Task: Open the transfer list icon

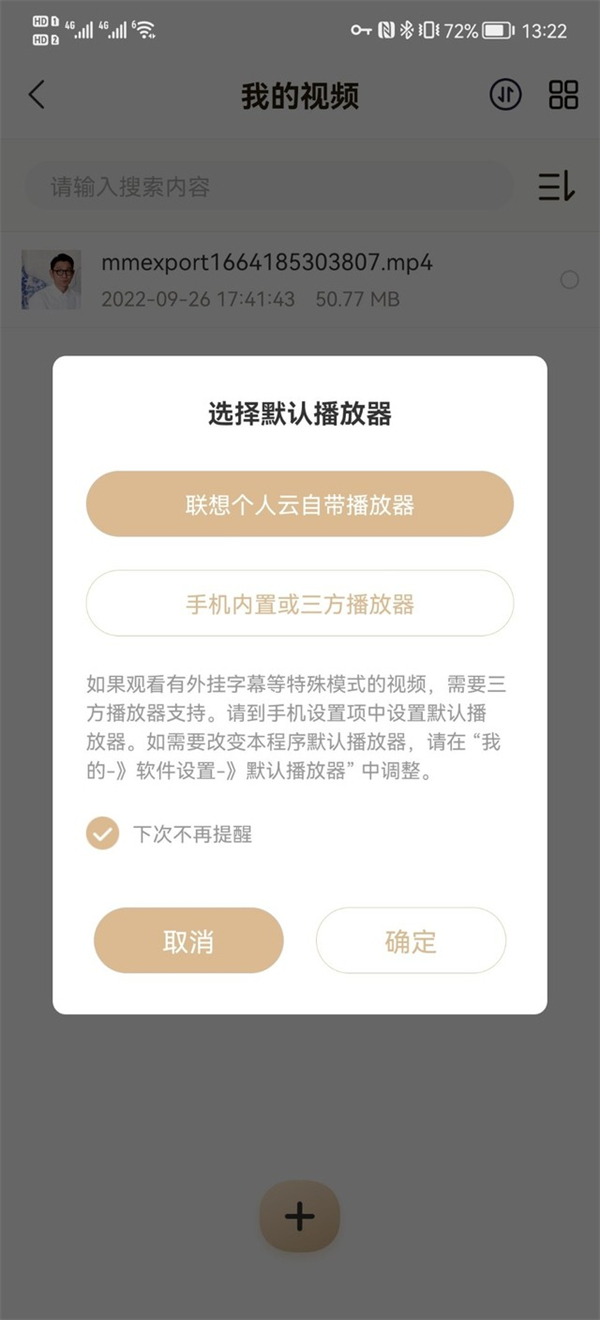Action: [x=505, y=95]
